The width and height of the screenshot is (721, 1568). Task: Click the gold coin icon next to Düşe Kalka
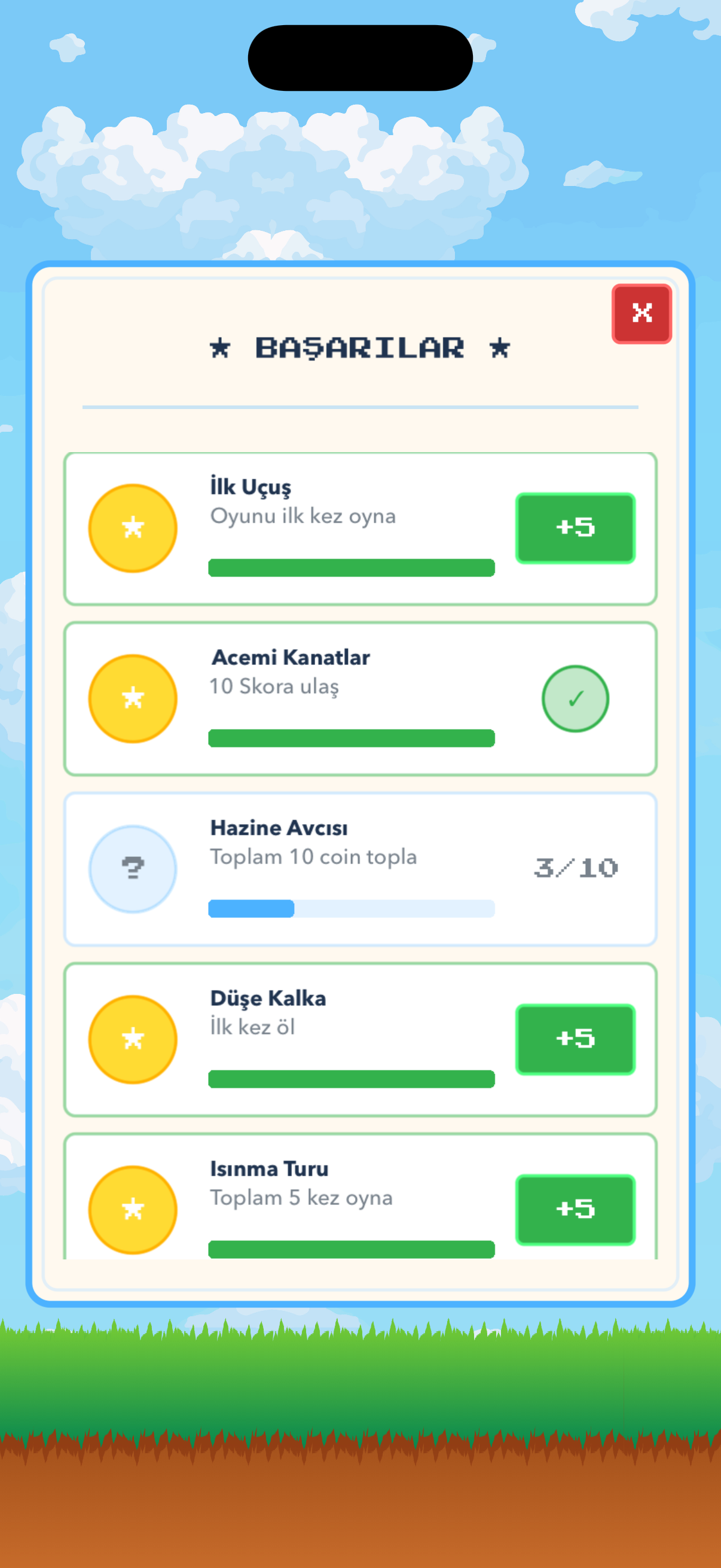click(133, 1039)
